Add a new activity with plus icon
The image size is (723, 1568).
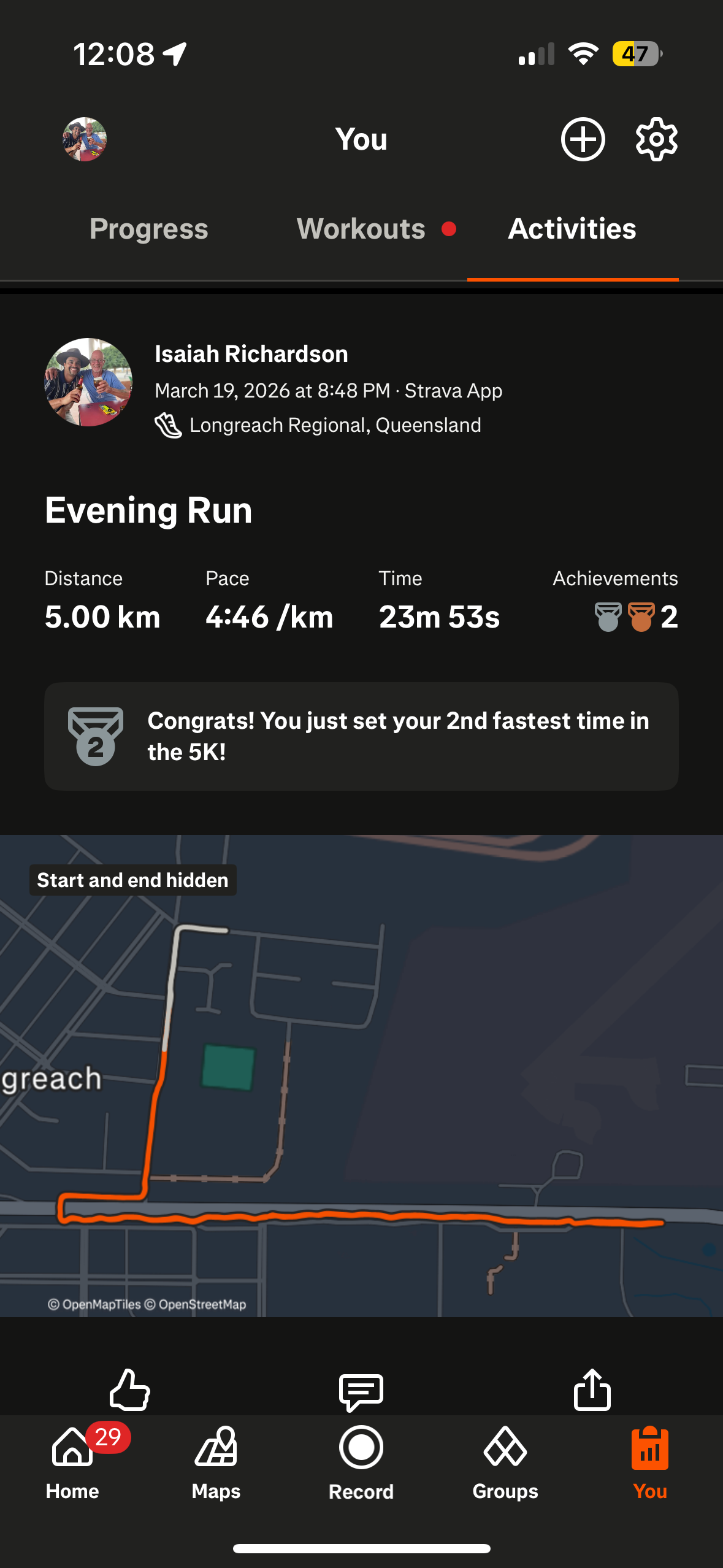[x=583, y=139]
